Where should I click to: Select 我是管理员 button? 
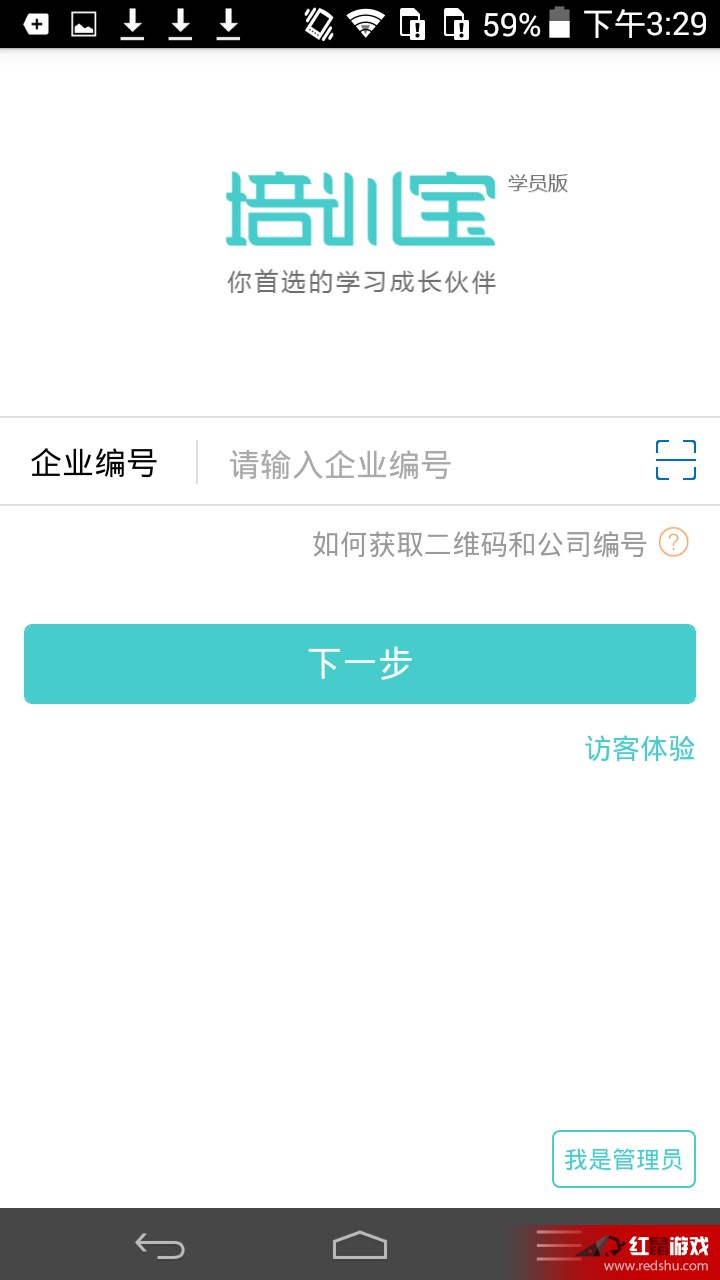click(623, 1159)
